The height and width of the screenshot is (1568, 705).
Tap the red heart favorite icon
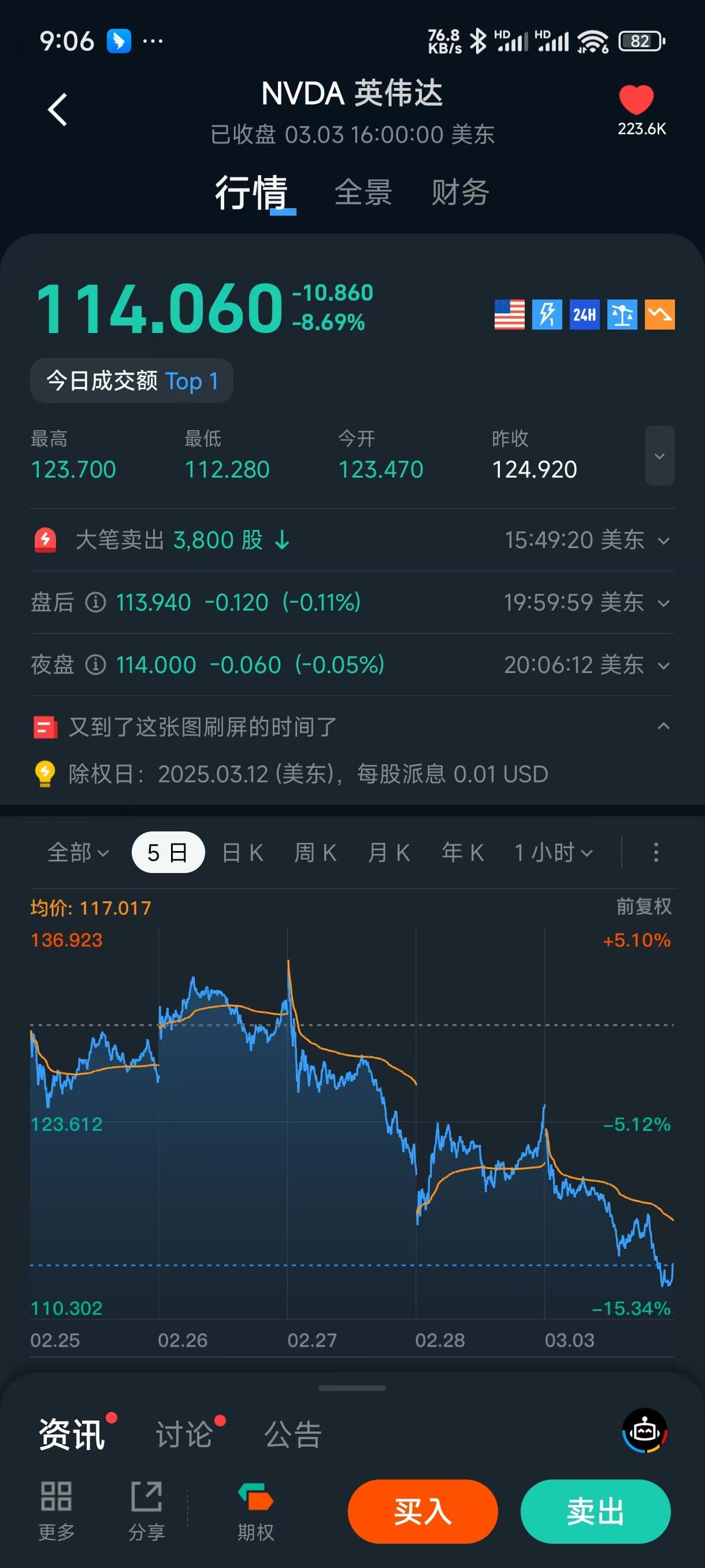click(x=636, y=99)
